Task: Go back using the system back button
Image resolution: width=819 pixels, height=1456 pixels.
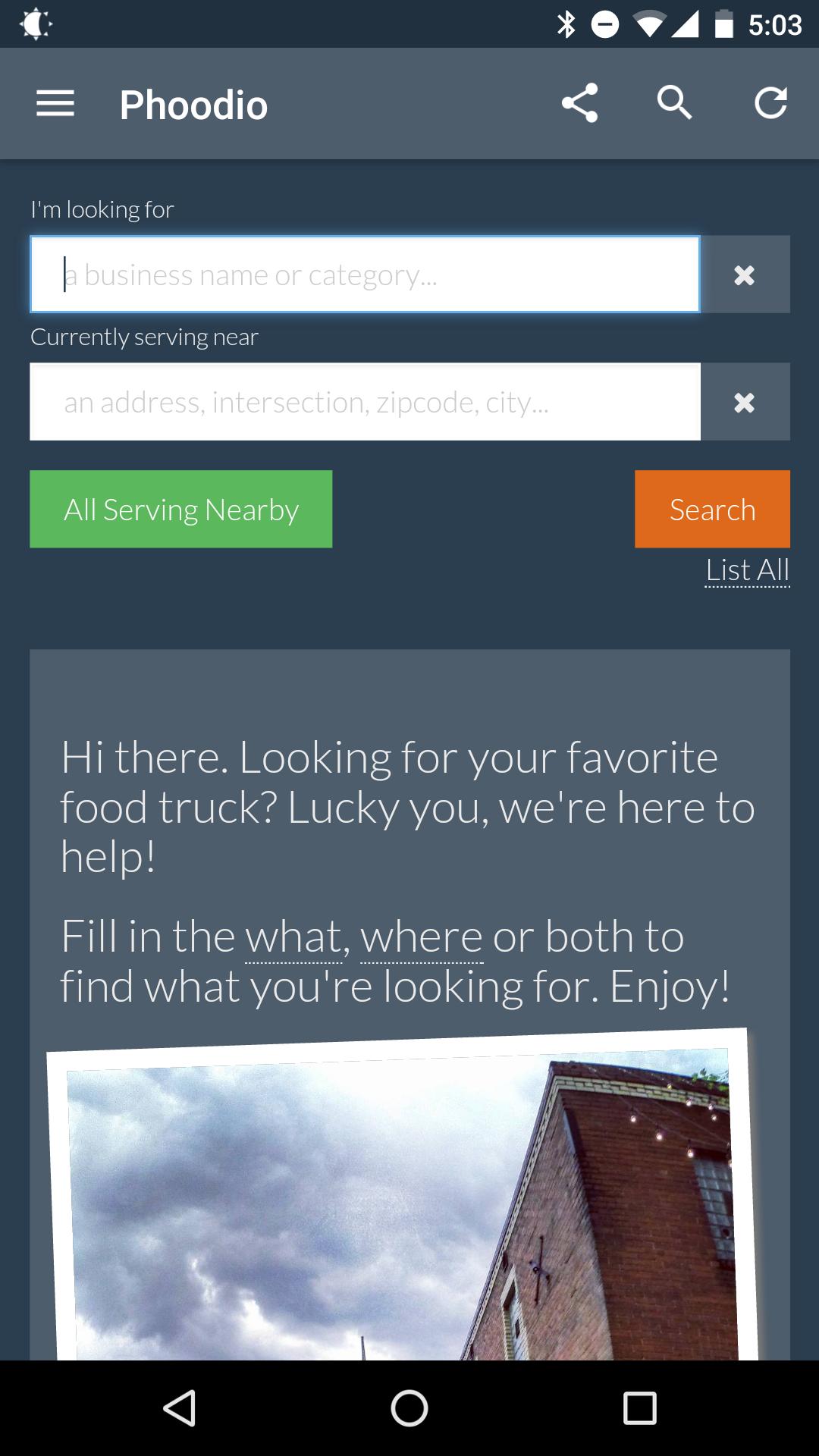Action: click(x=180, y=1408)
